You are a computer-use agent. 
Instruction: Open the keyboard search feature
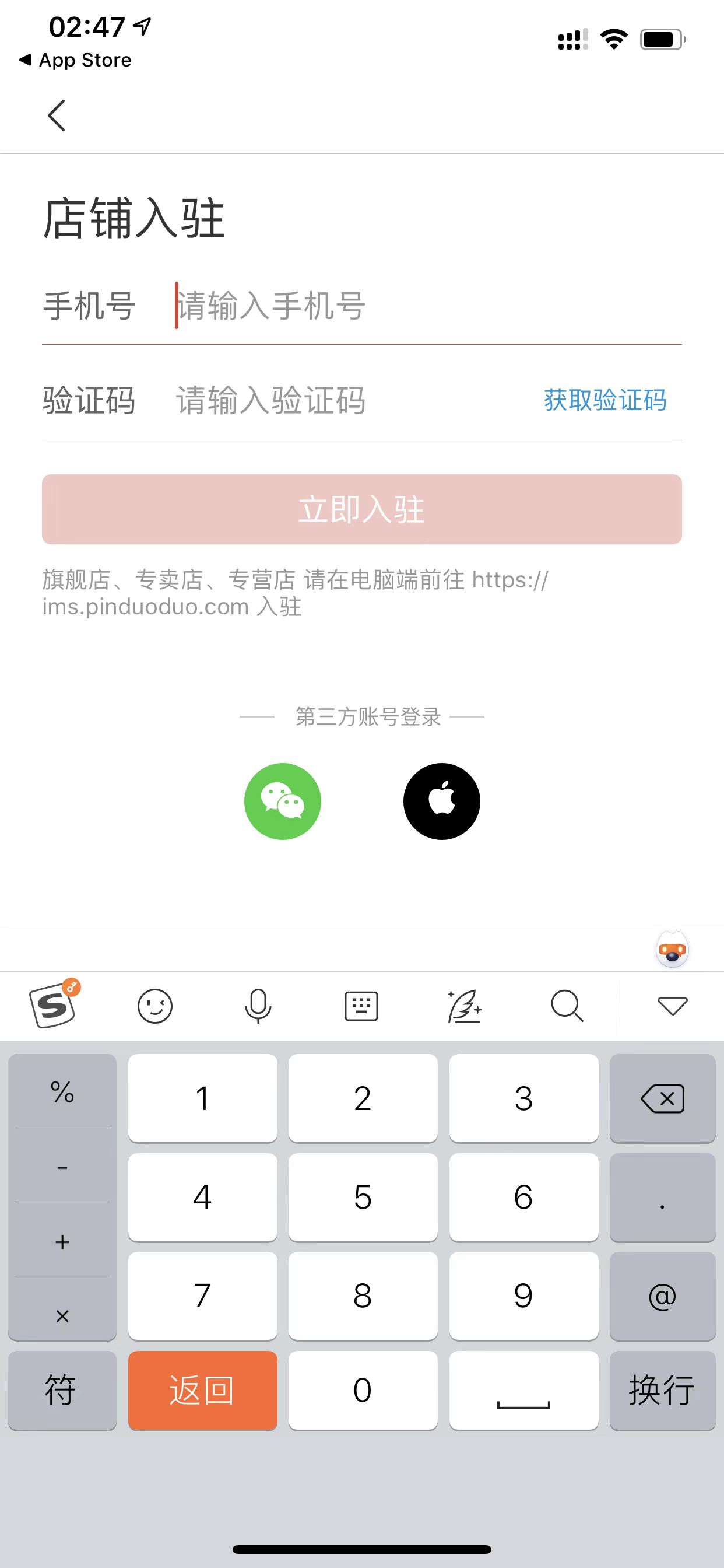click(568, 1006)
